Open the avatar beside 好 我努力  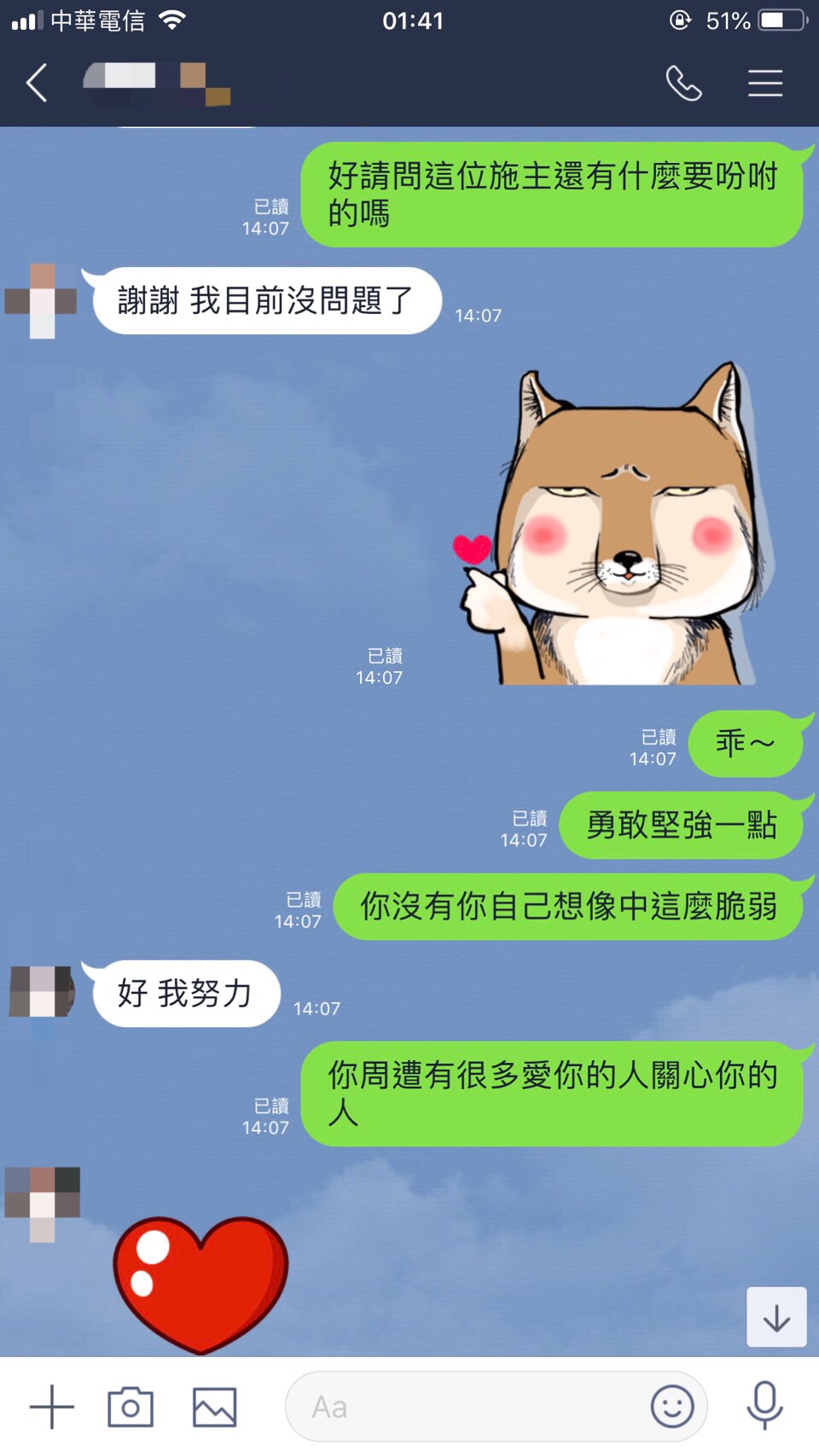click(41, 992)
